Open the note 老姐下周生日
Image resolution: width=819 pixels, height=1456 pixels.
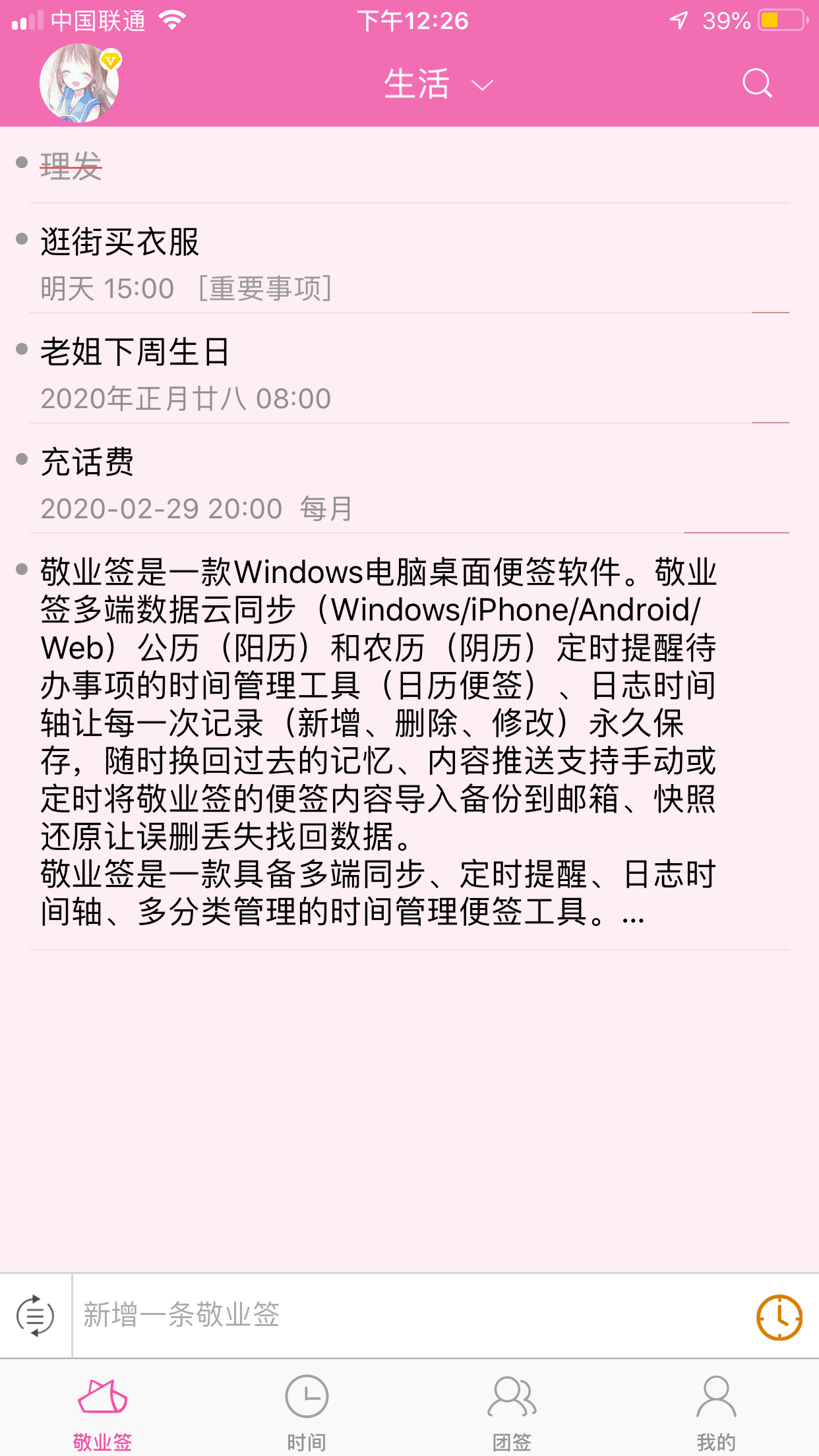point(409,369)
